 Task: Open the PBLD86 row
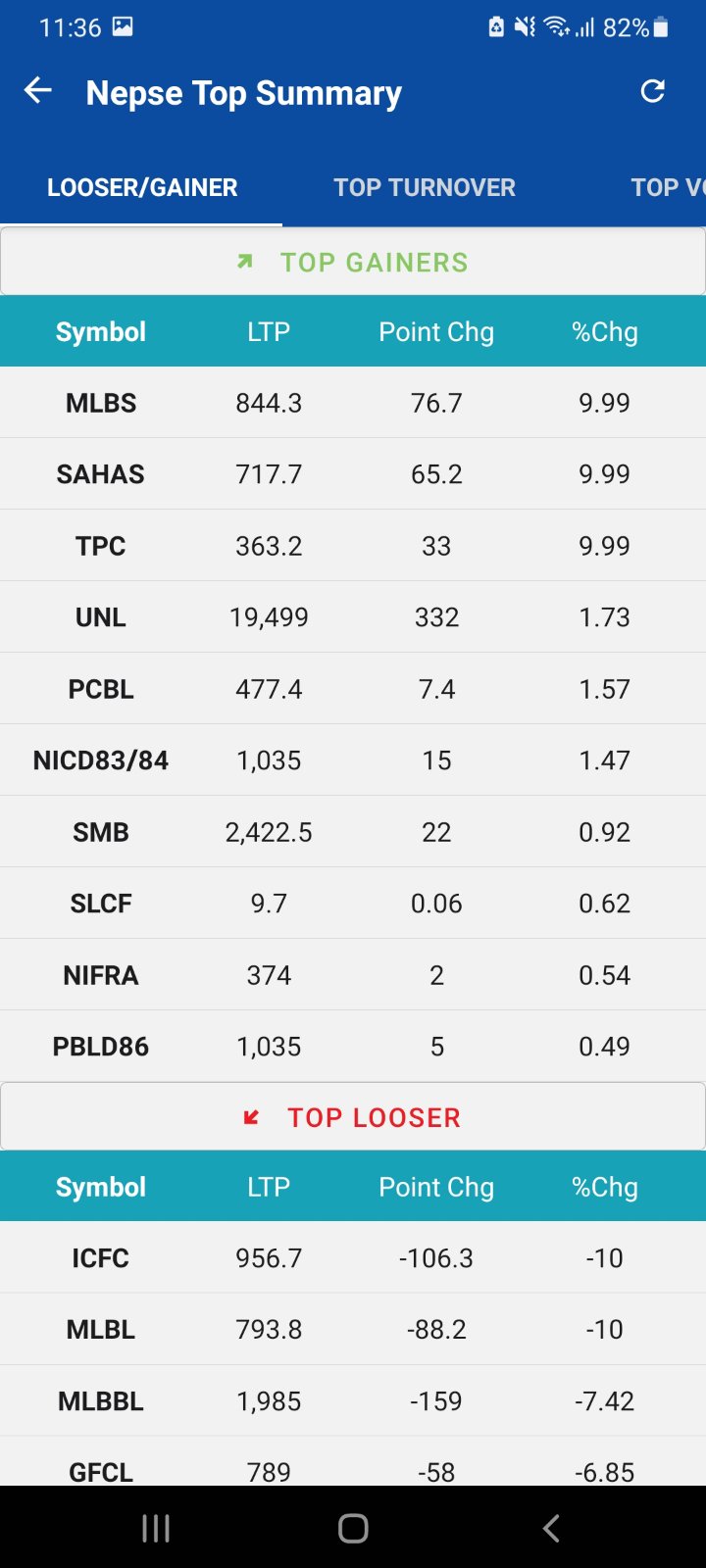[x=353, y=1047]
